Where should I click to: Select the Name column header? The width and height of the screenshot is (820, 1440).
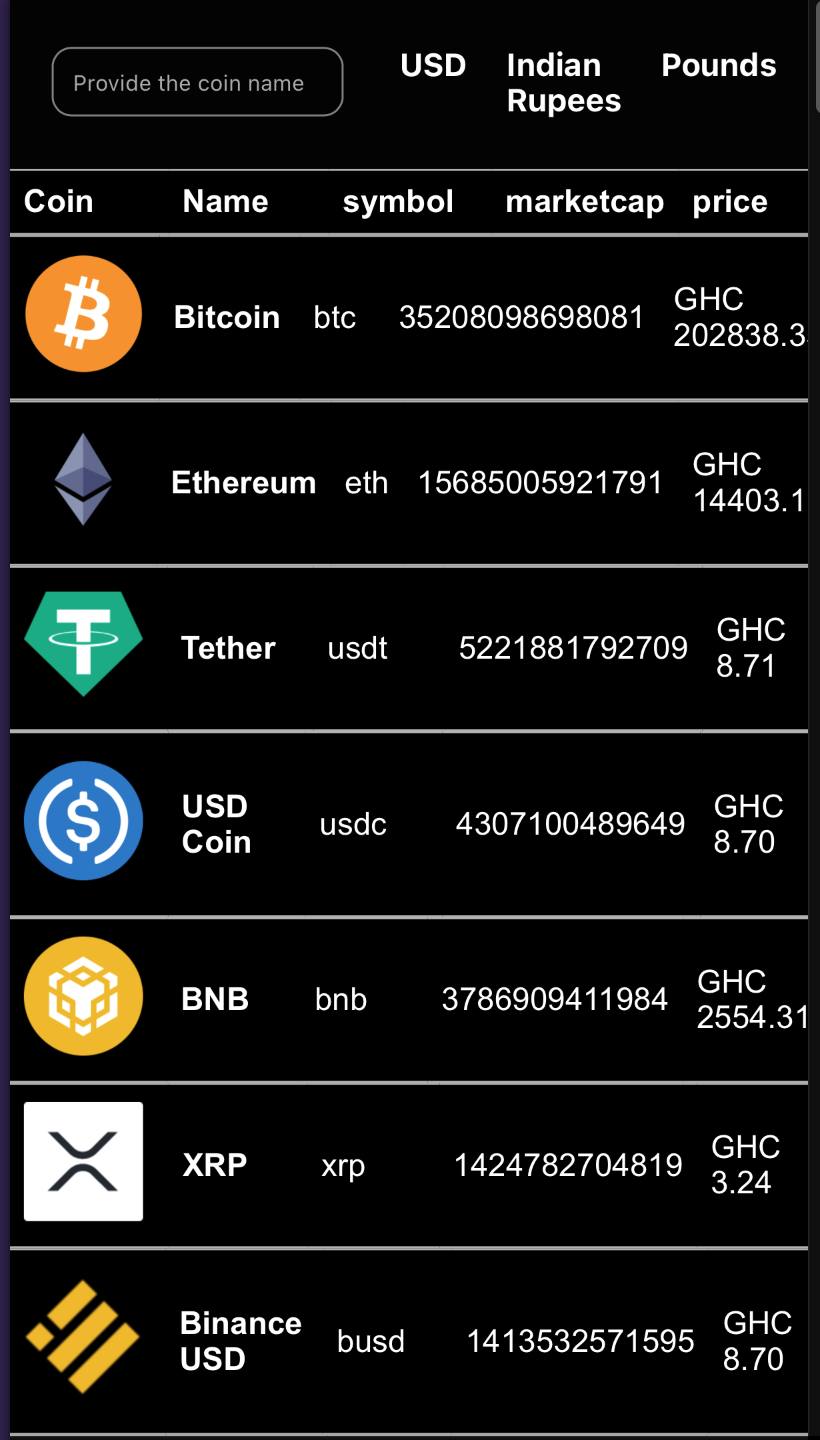[225, 201]
